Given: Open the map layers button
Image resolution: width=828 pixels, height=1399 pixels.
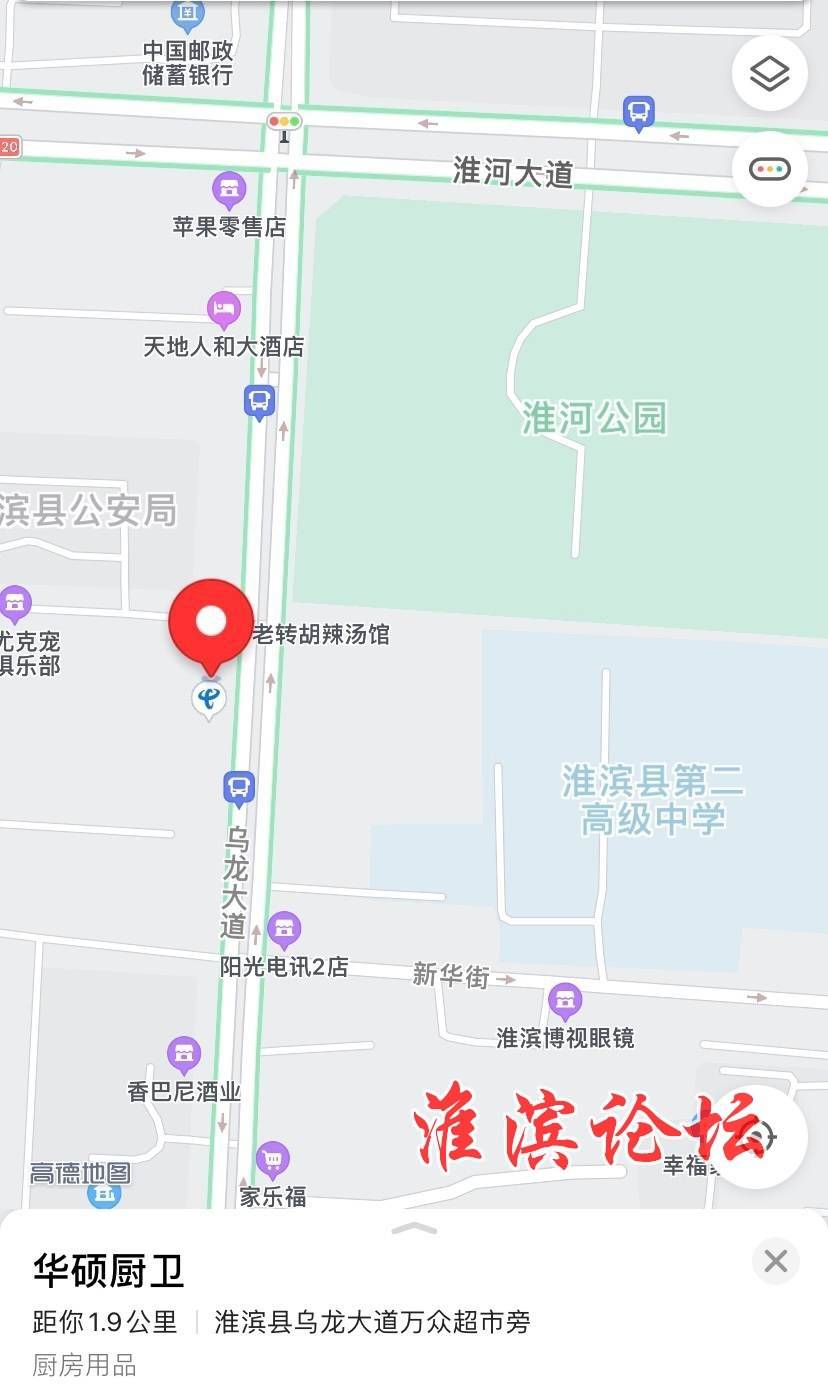Looking at the screenshot, I should [769, 74].
